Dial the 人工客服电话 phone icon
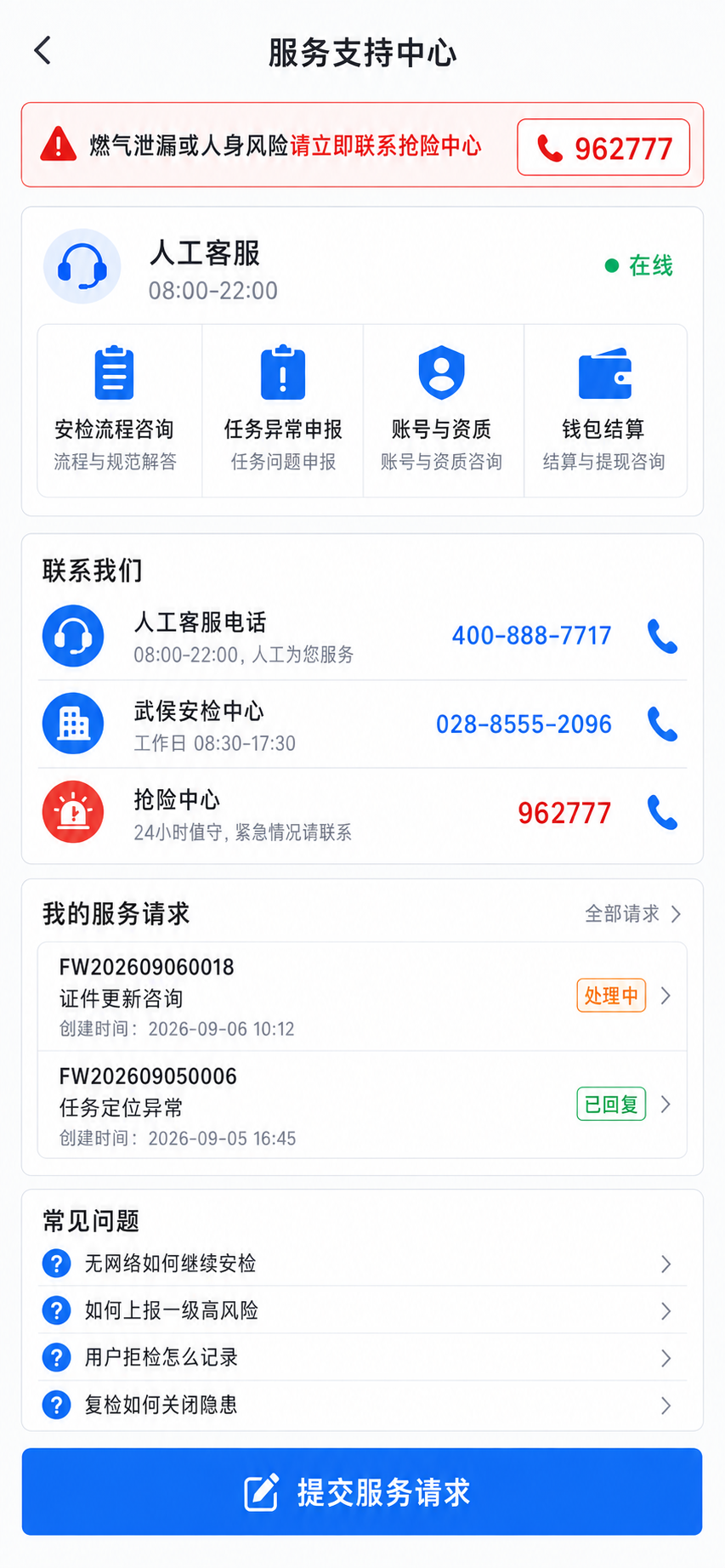This screenshot has width=725, height=1568. [x=662, y=636]
